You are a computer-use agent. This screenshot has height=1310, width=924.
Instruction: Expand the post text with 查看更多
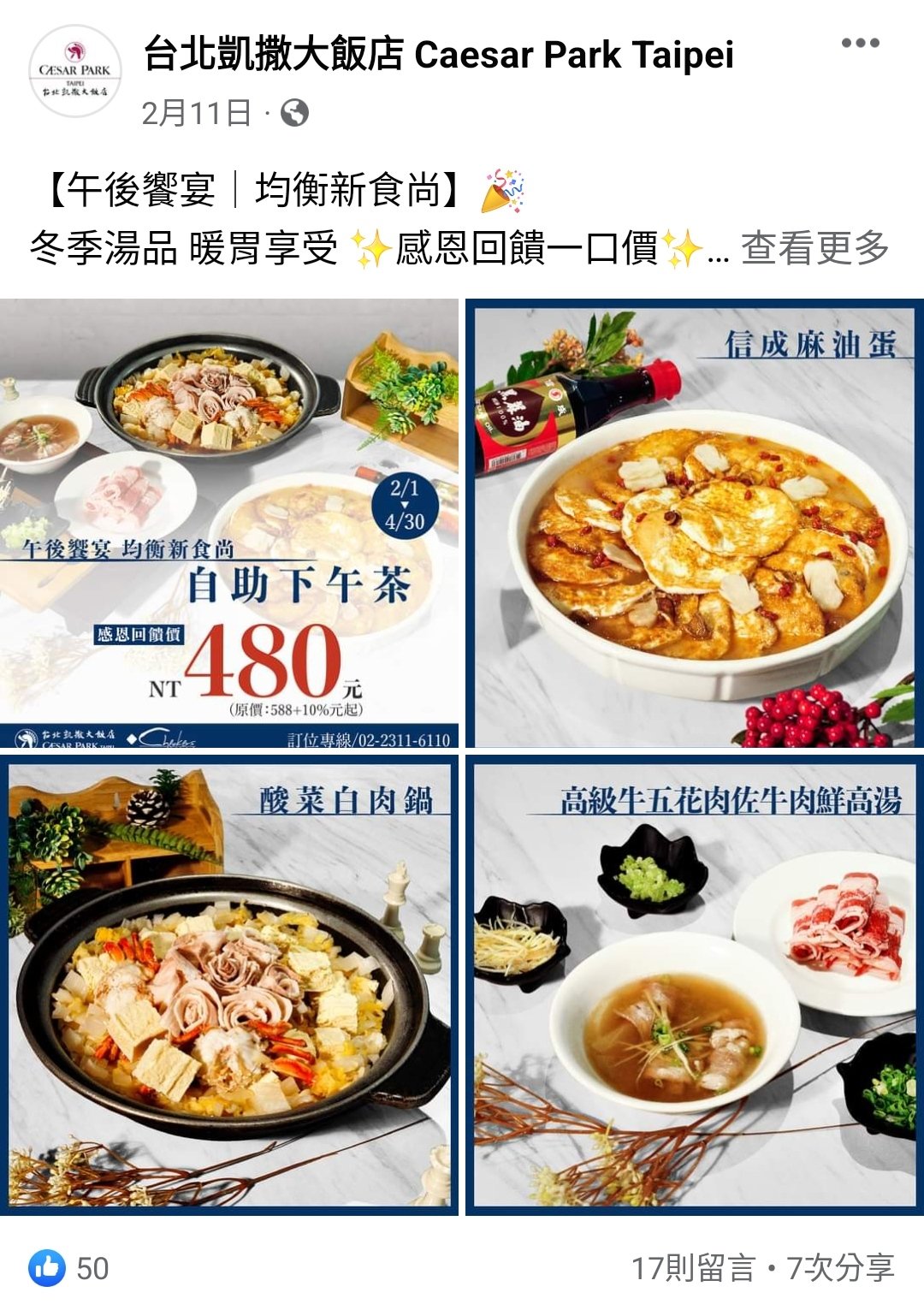[x=814, y=248]
